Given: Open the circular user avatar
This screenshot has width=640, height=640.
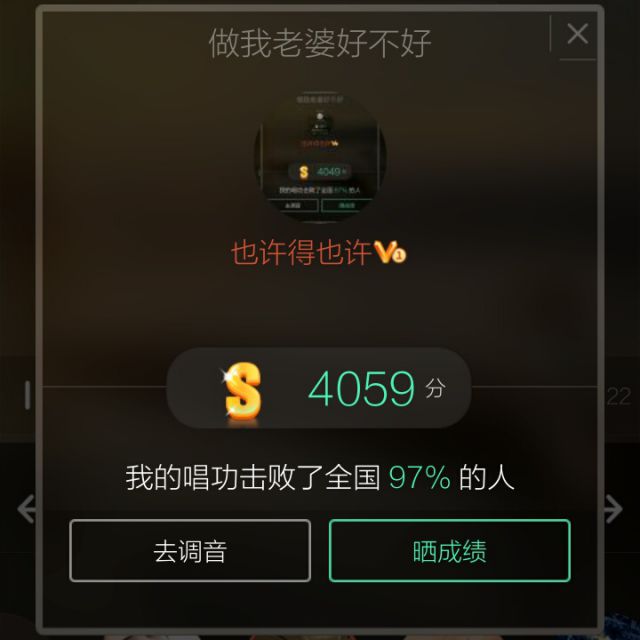Looking at the screenshot, I should coord(320,156).
